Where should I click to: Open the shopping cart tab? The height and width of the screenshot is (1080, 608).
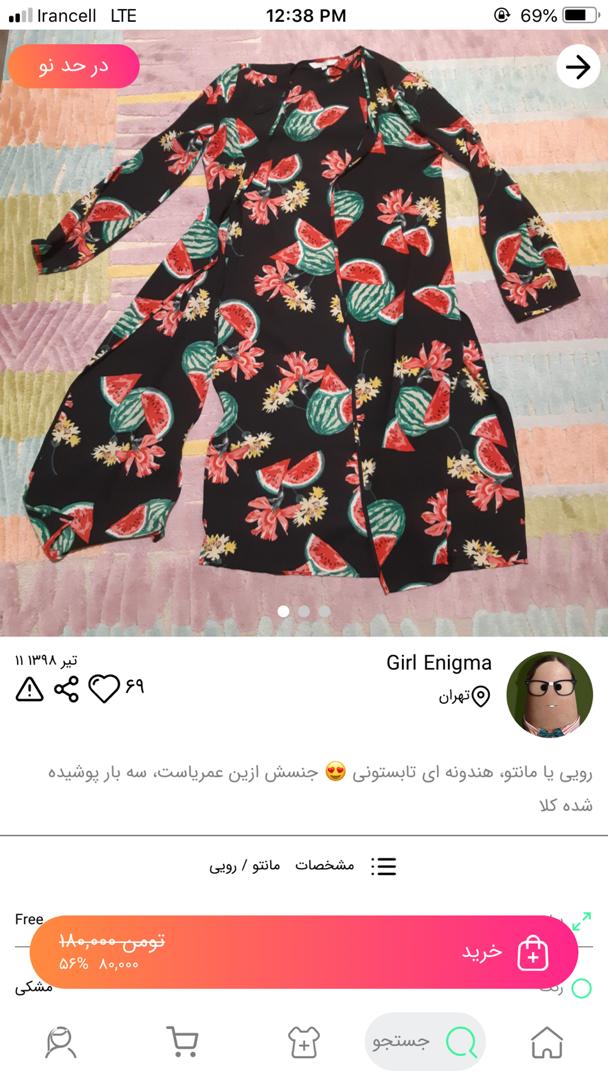point(182,1042)
